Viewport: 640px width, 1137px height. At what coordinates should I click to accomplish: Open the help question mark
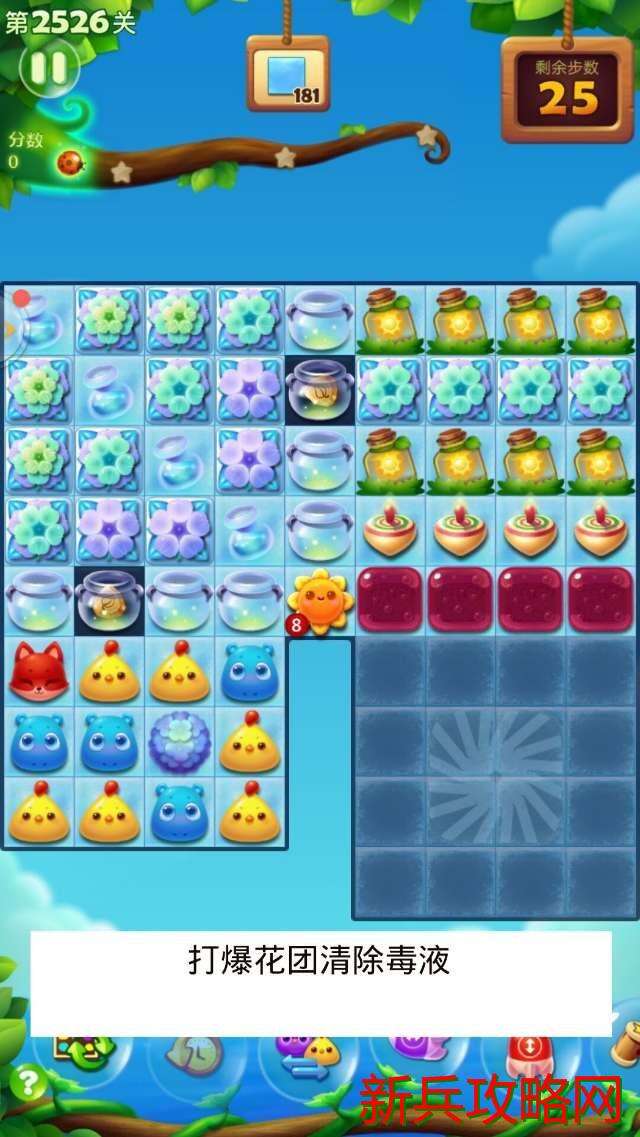[29, 1082]
